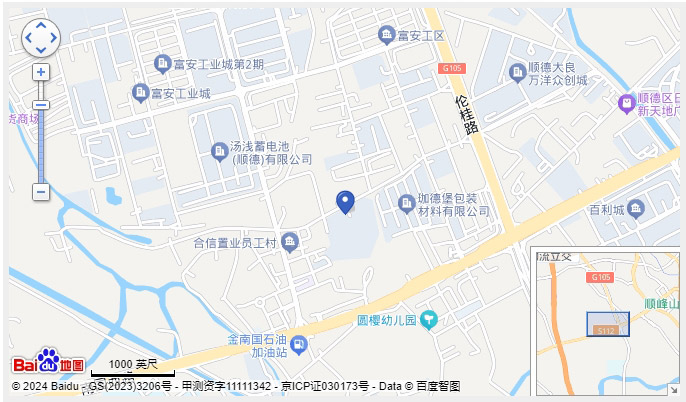Pan the map left with arrow control
Screen dimensions: 686x402
[x=28, y=37]
